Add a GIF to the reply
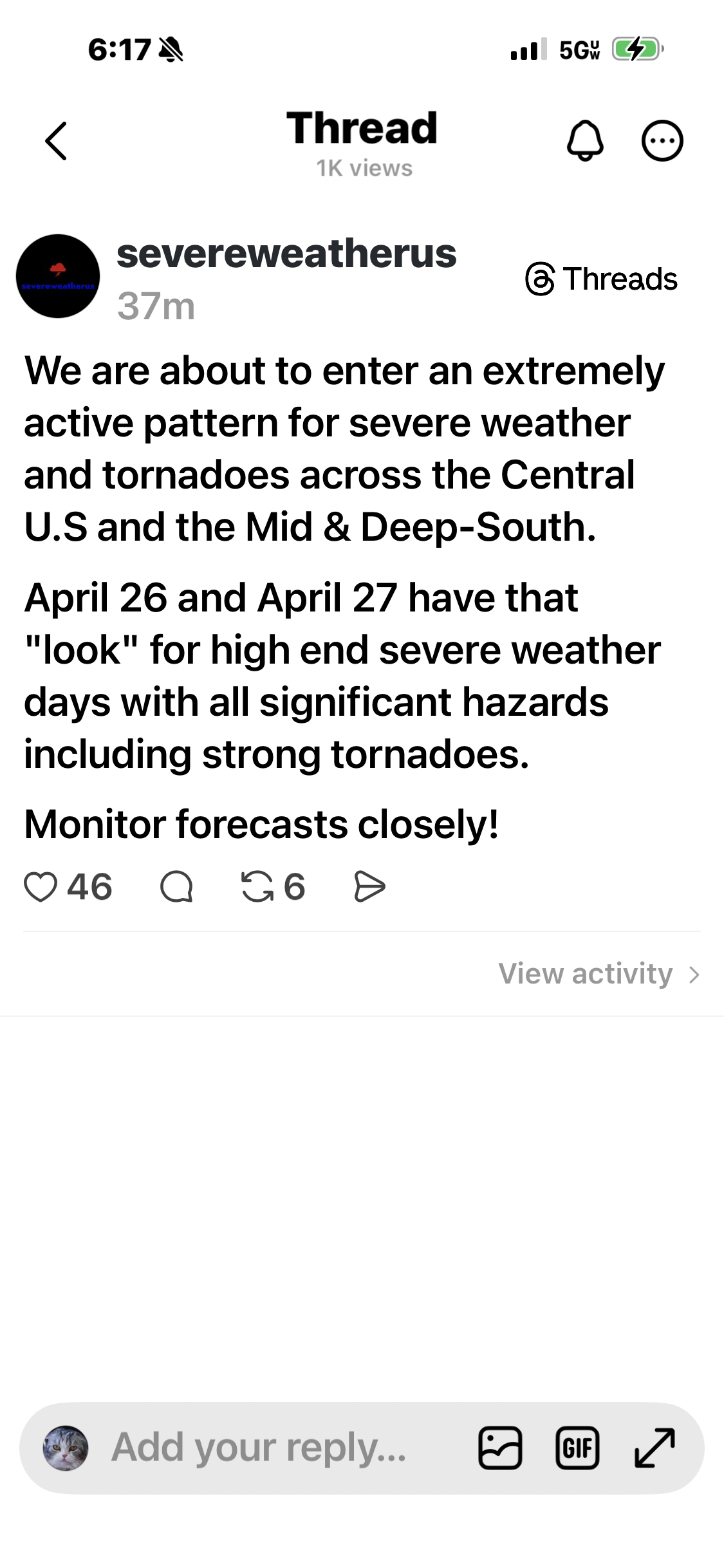The height and width of the screenshot is (1568, 724). [577, 1448]
